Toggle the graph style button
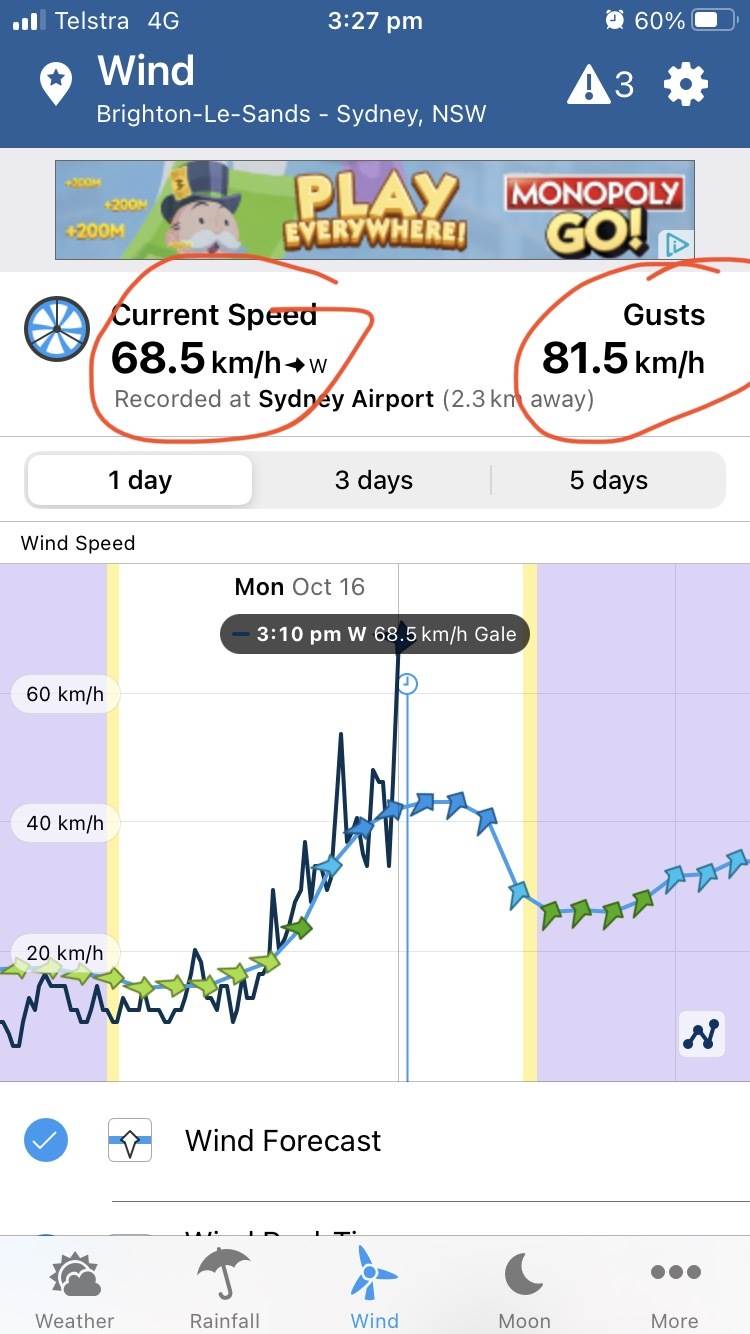The height and width of the screenshot is (1334, 750). (x=701, y=1034)
